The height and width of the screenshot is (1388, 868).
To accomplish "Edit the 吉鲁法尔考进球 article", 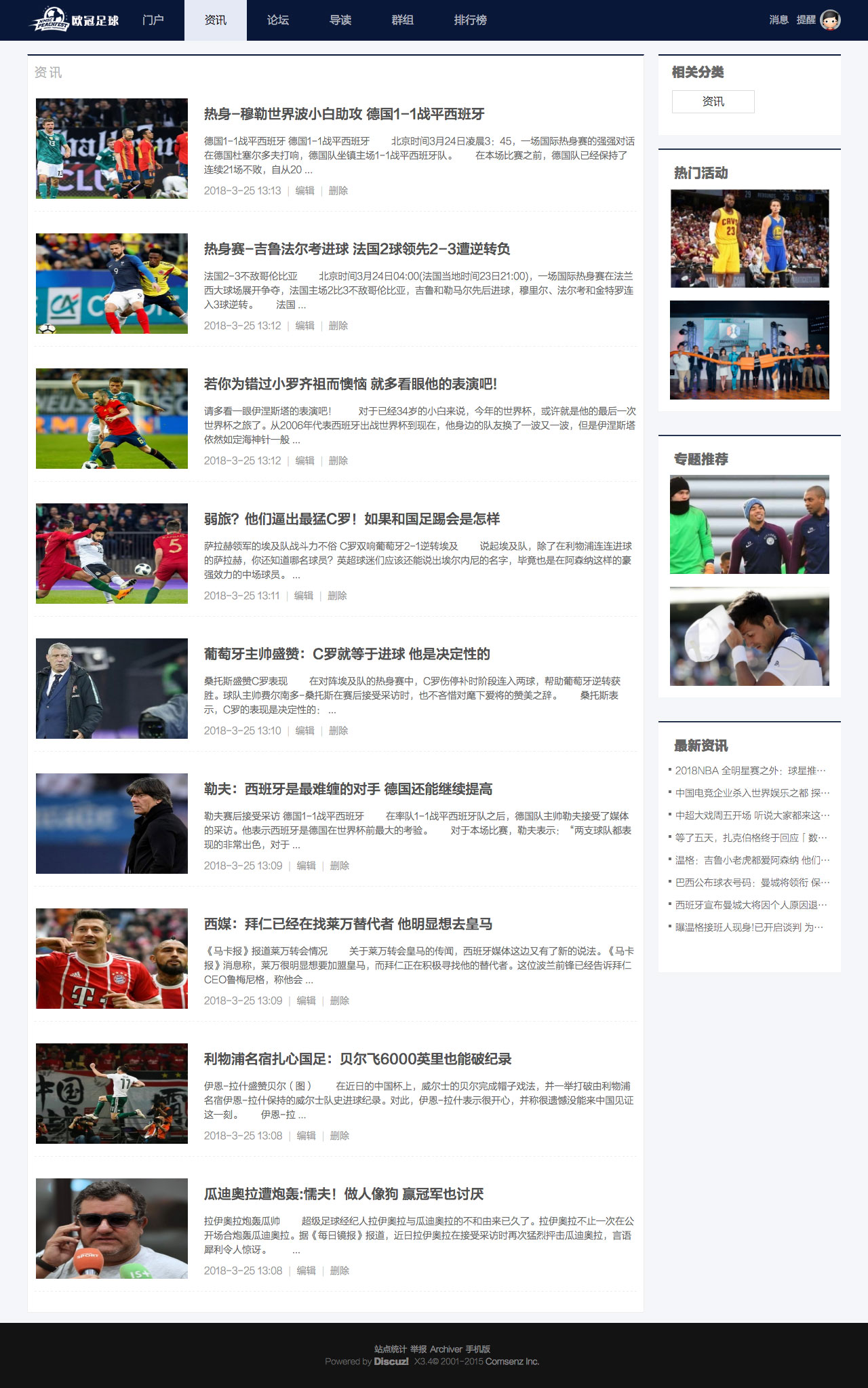I will click(x=304, y=326).
